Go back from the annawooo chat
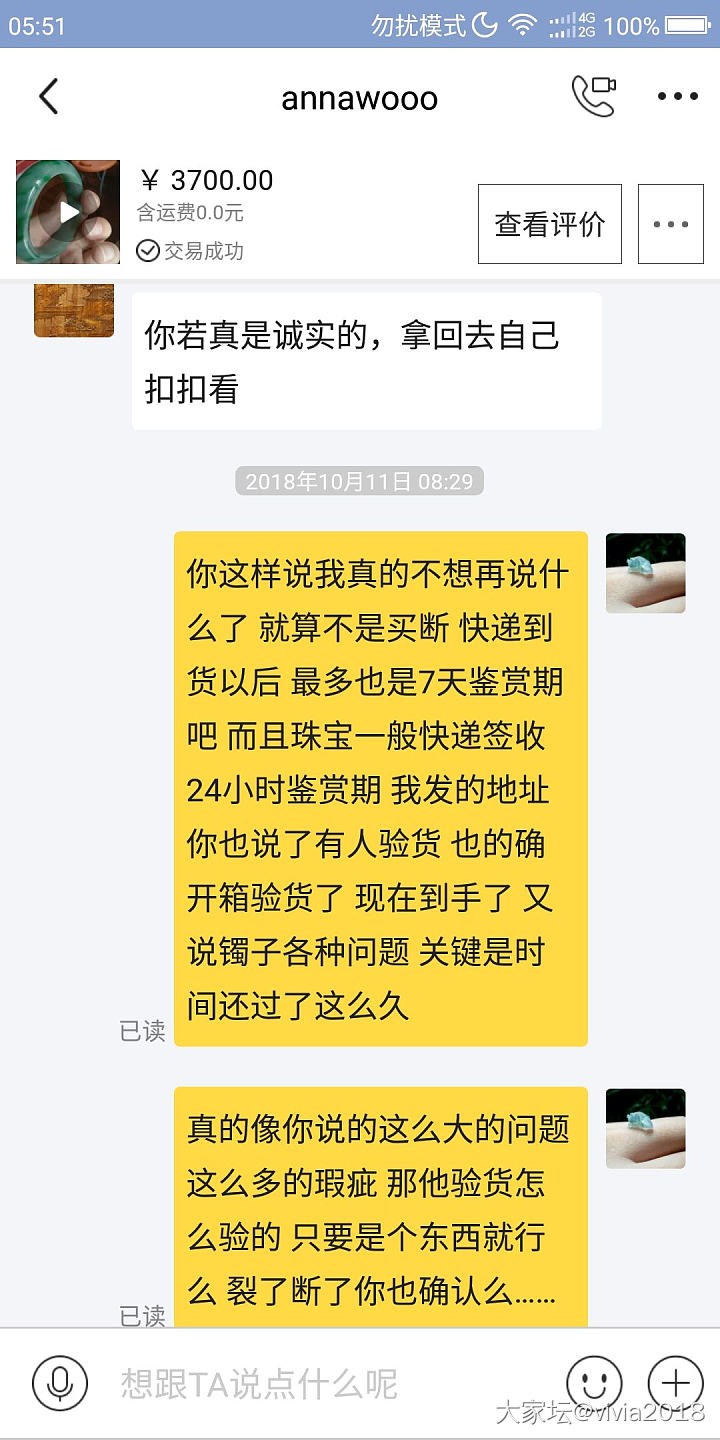The width and height of the screenshot is (720, 1440). coord(48,97)
